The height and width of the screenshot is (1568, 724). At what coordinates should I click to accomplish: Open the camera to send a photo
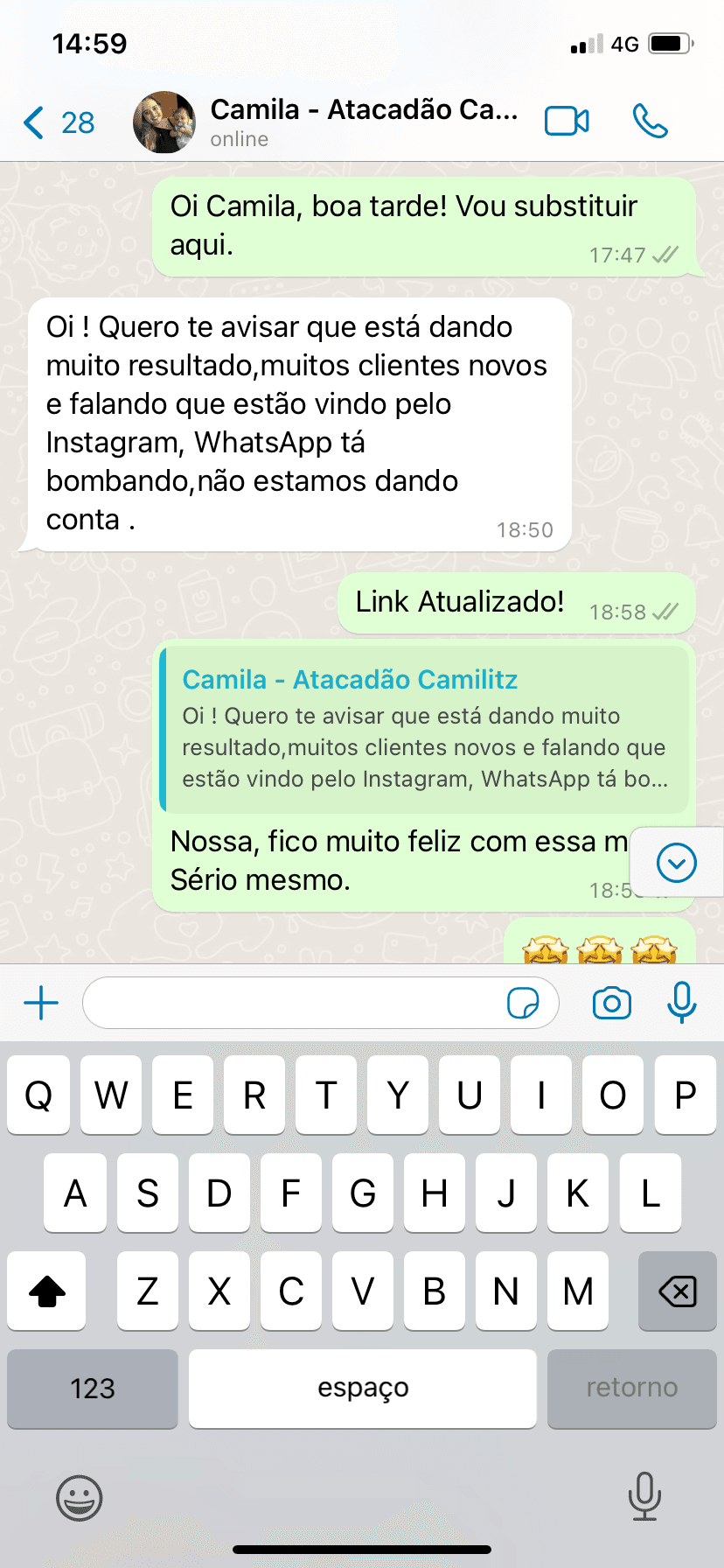pos(611,1003)
